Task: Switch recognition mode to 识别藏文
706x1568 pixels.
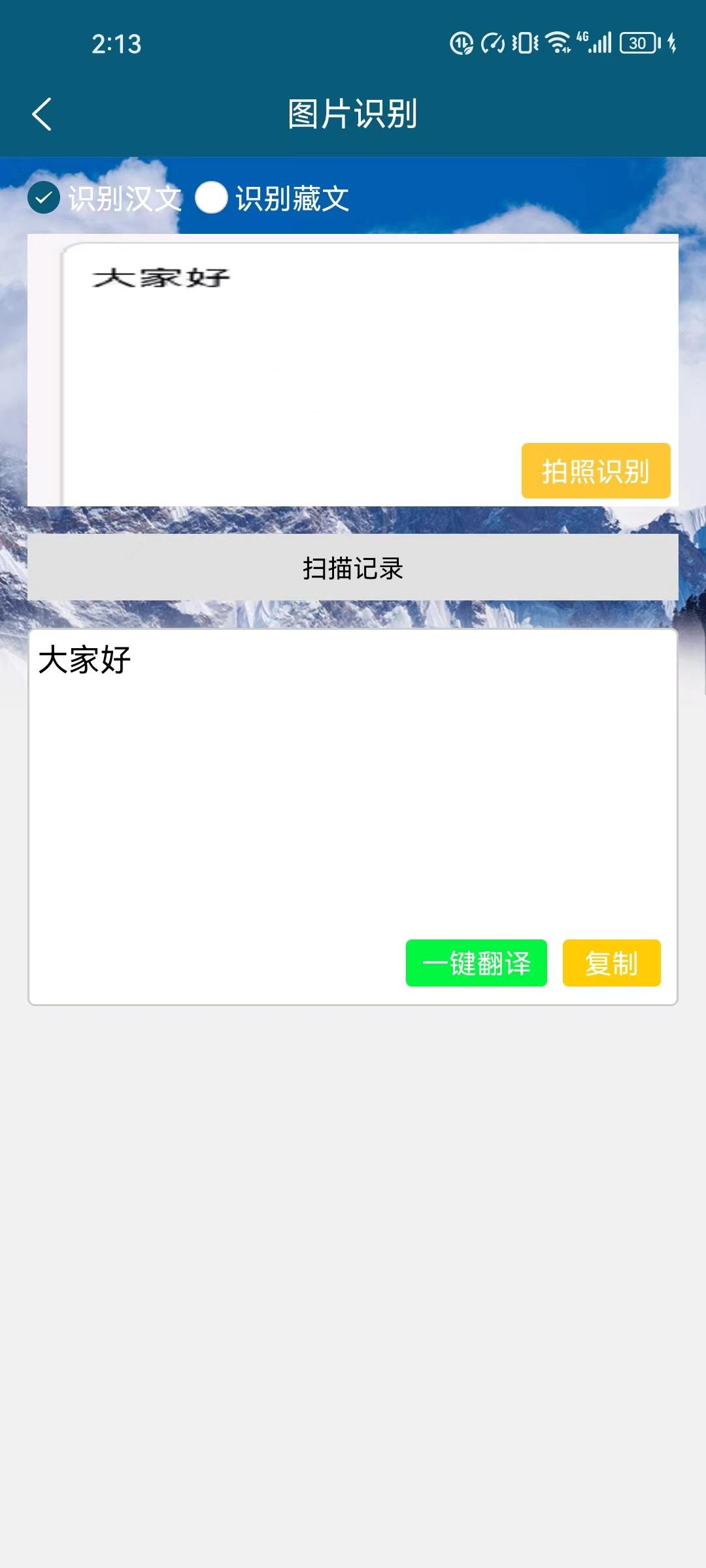Action: [x=291, y=199]
